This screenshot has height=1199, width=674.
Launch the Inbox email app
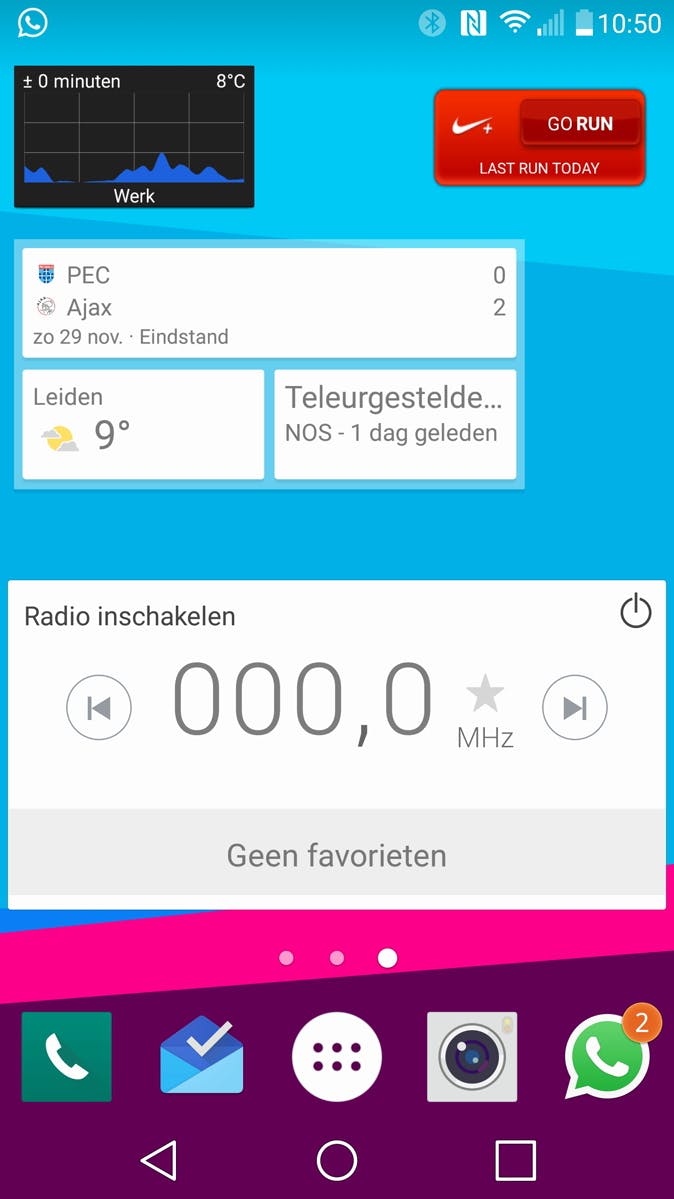click(202, 1057)
